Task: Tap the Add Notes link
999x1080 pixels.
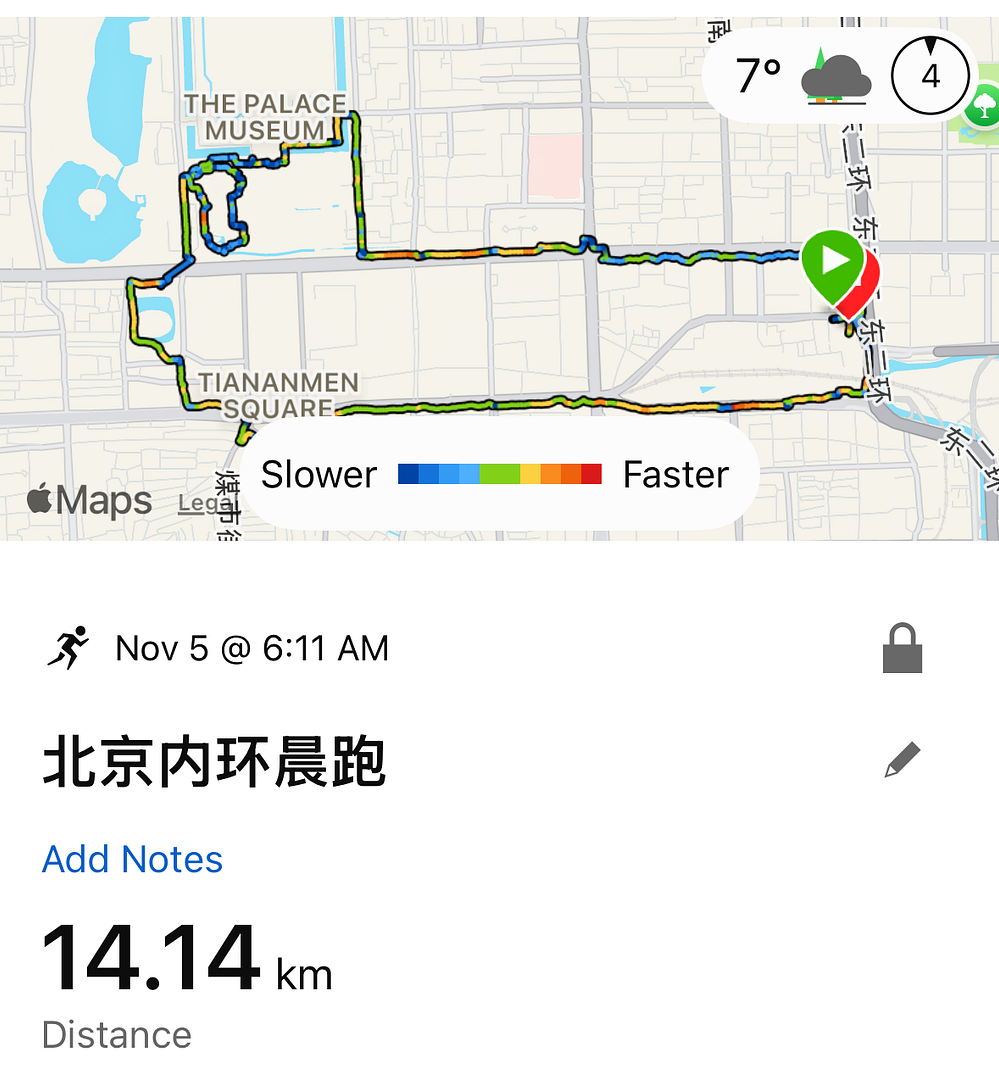Action: [x=132, y=859]
